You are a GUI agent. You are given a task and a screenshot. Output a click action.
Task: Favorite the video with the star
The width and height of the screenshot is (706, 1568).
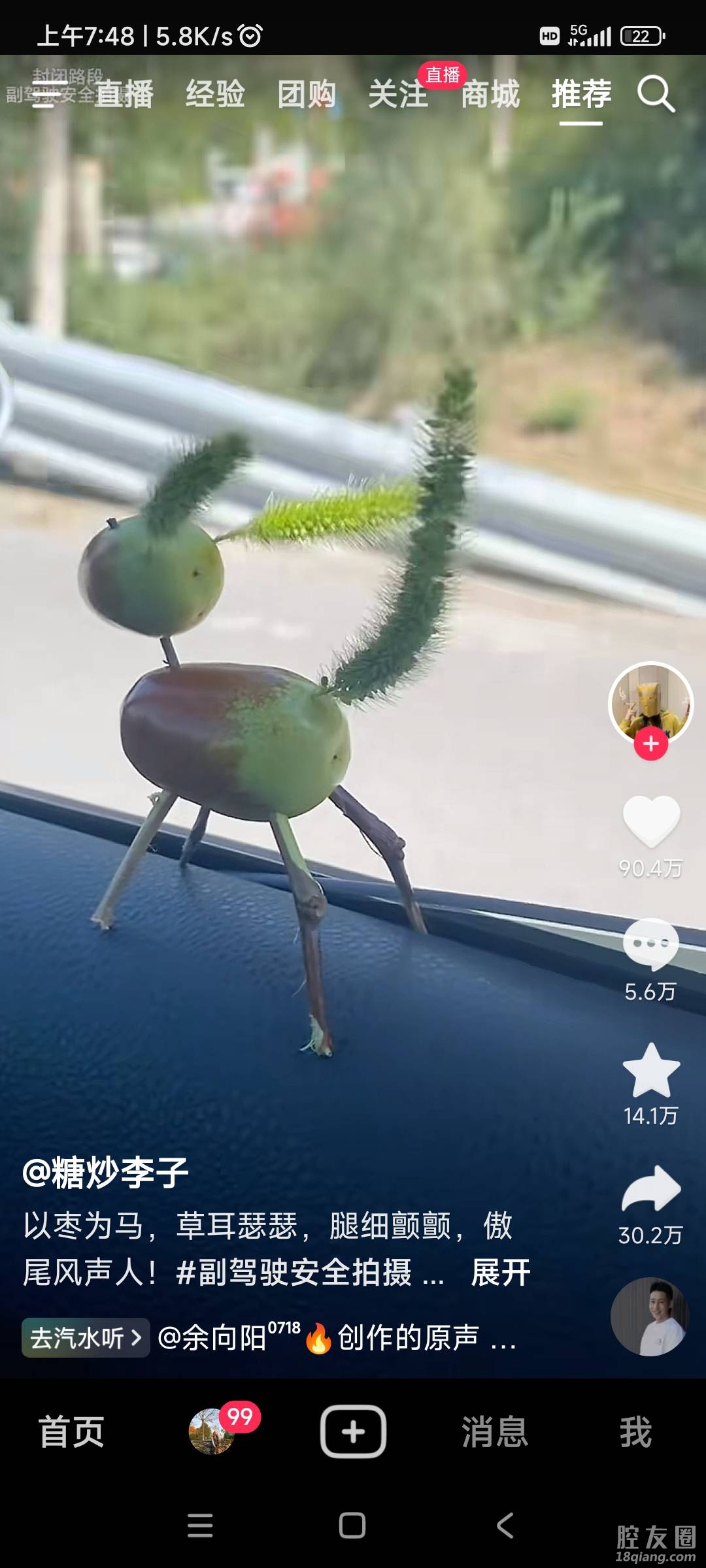point(651,1070)
